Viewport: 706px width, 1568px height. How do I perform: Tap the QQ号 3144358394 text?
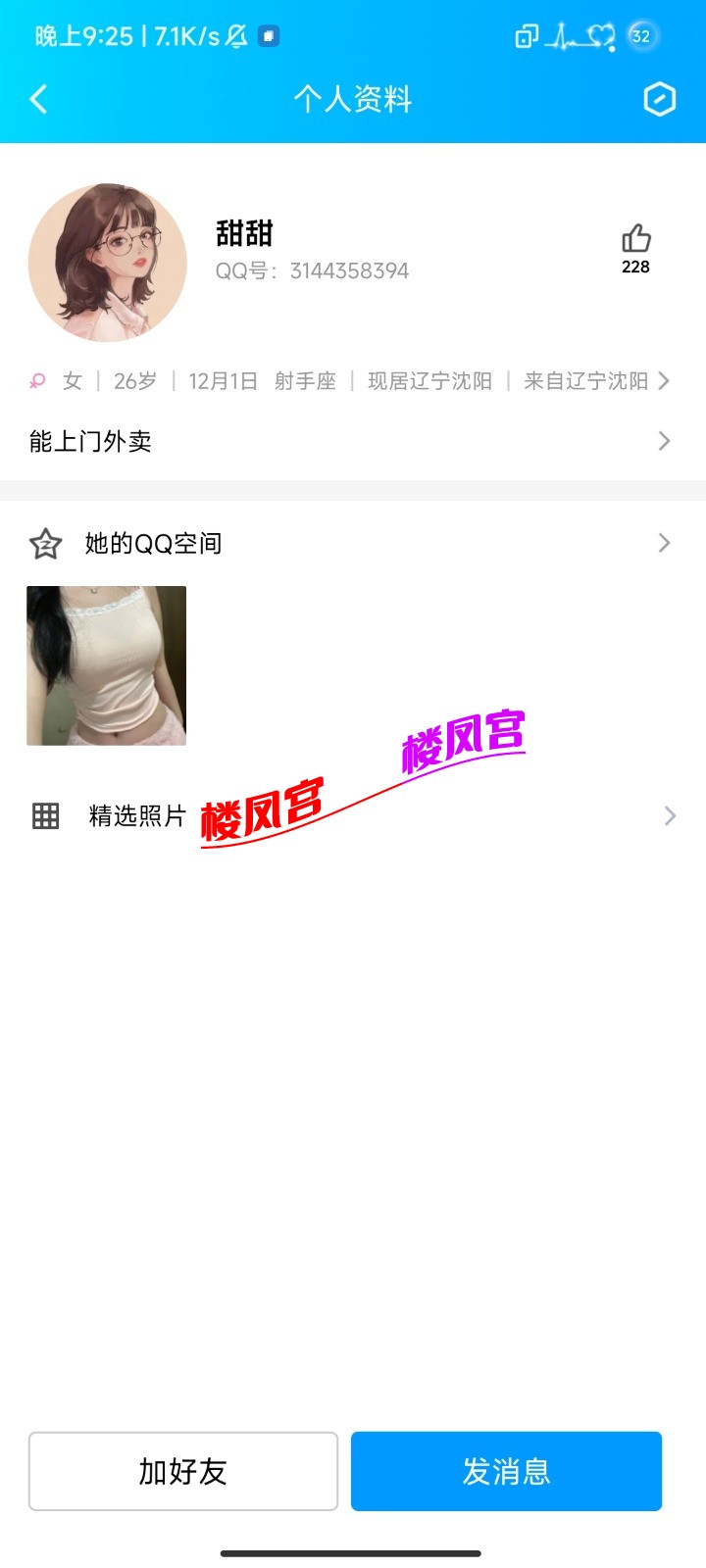[x=312, y=270]
